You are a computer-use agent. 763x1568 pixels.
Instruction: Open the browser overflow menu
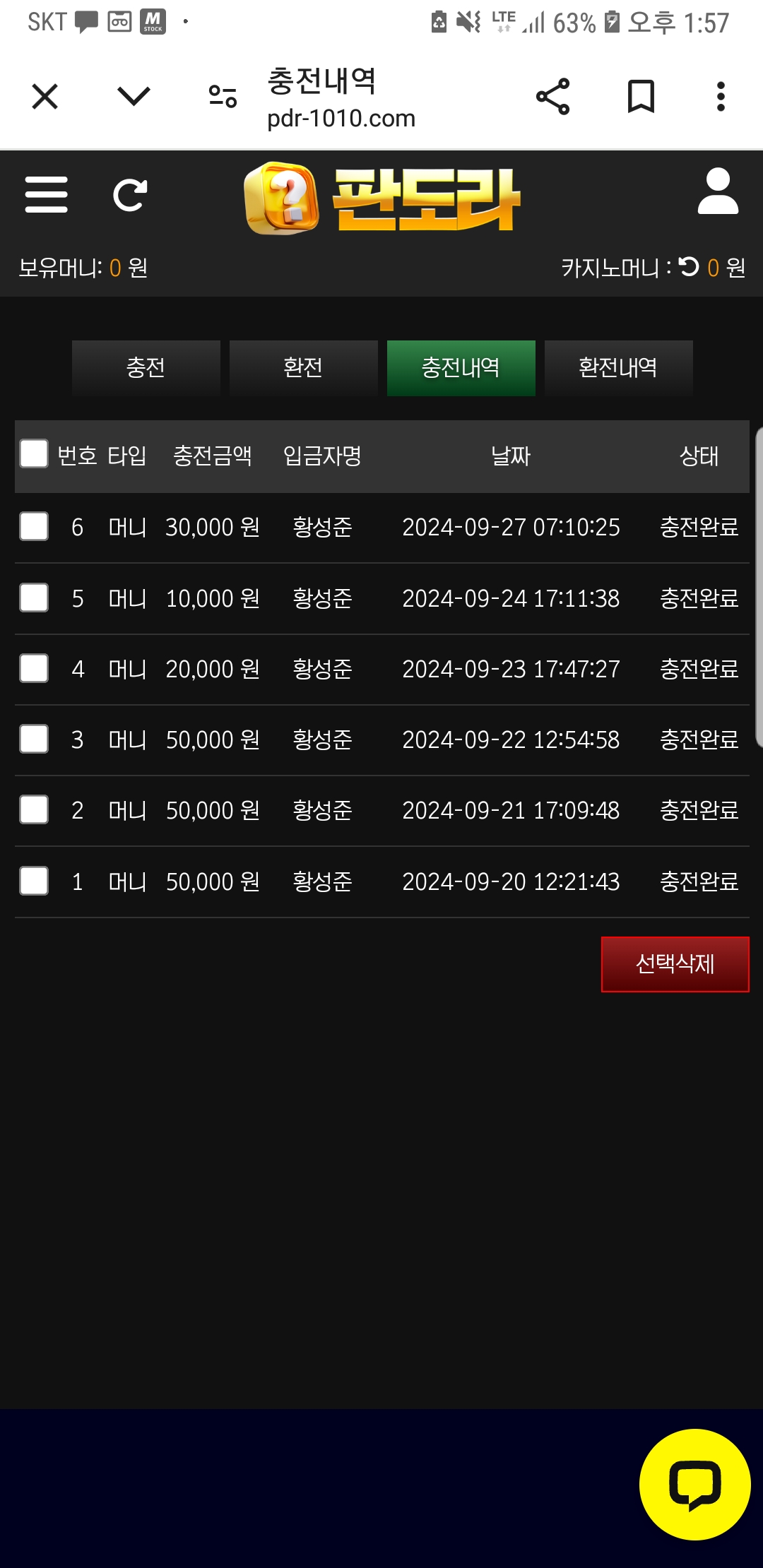pos(721,97)
